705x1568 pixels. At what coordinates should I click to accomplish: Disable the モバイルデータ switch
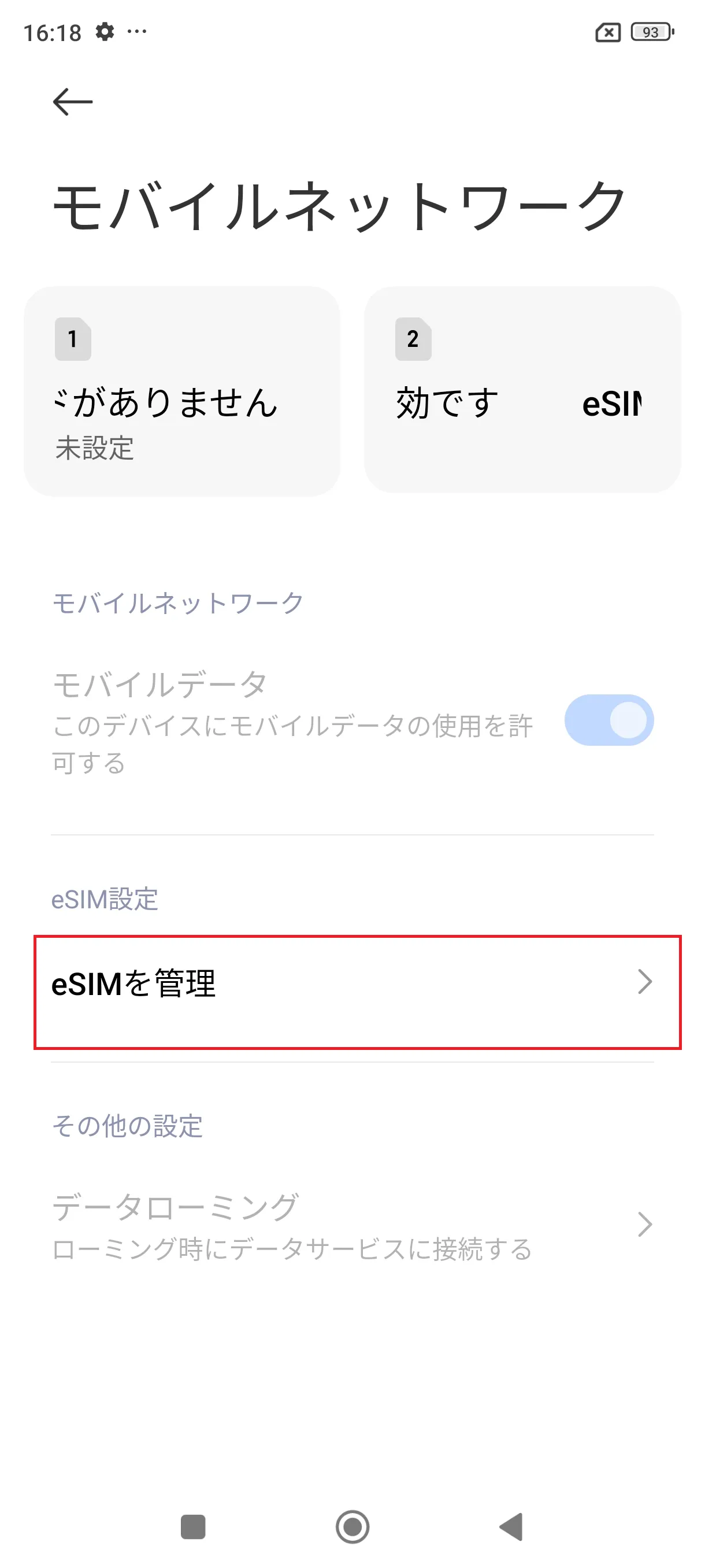[x=608, y=720]
